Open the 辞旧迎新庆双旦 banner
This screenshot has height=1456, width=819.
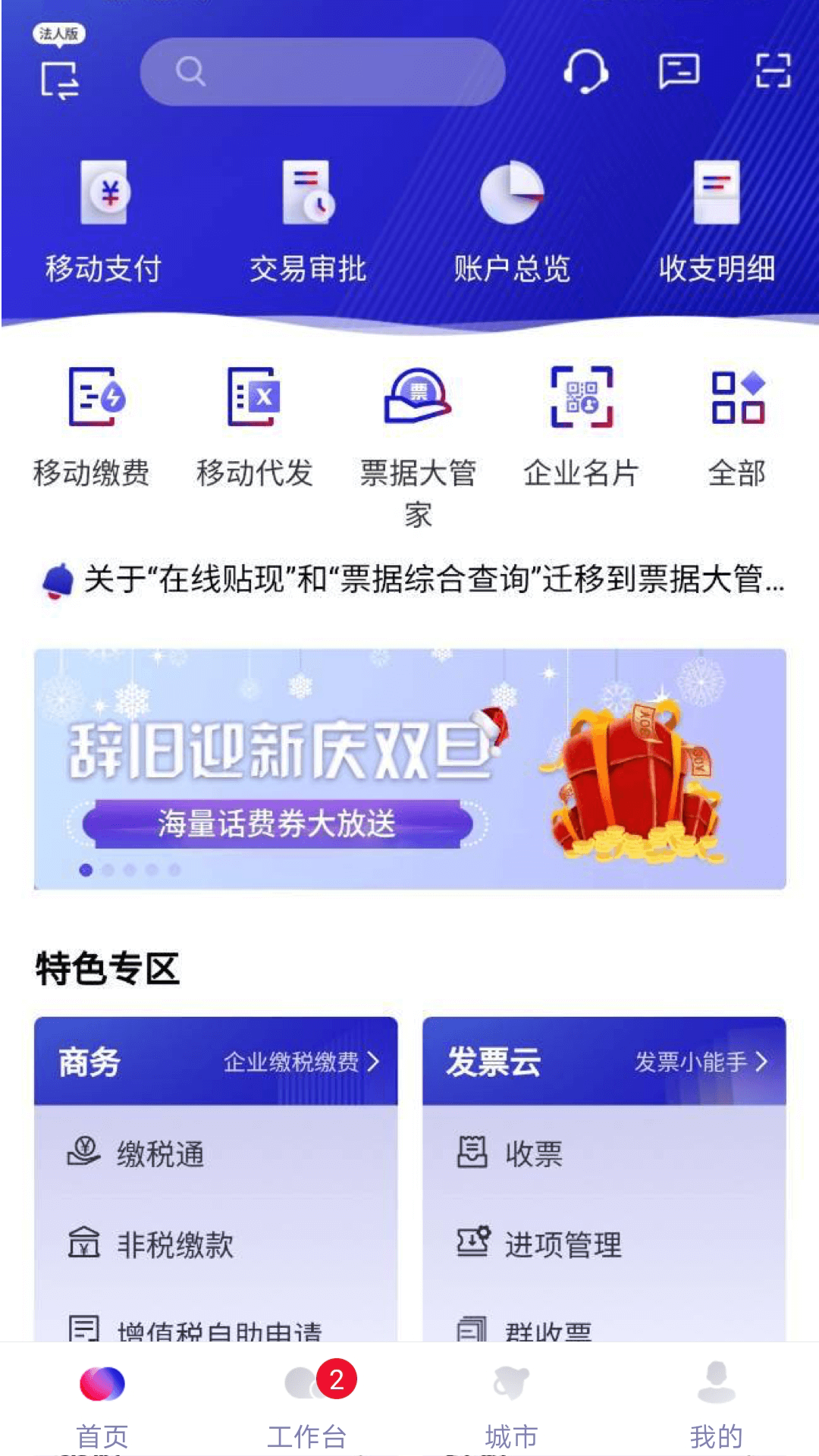pyautogui.click(x=409, y=768)
